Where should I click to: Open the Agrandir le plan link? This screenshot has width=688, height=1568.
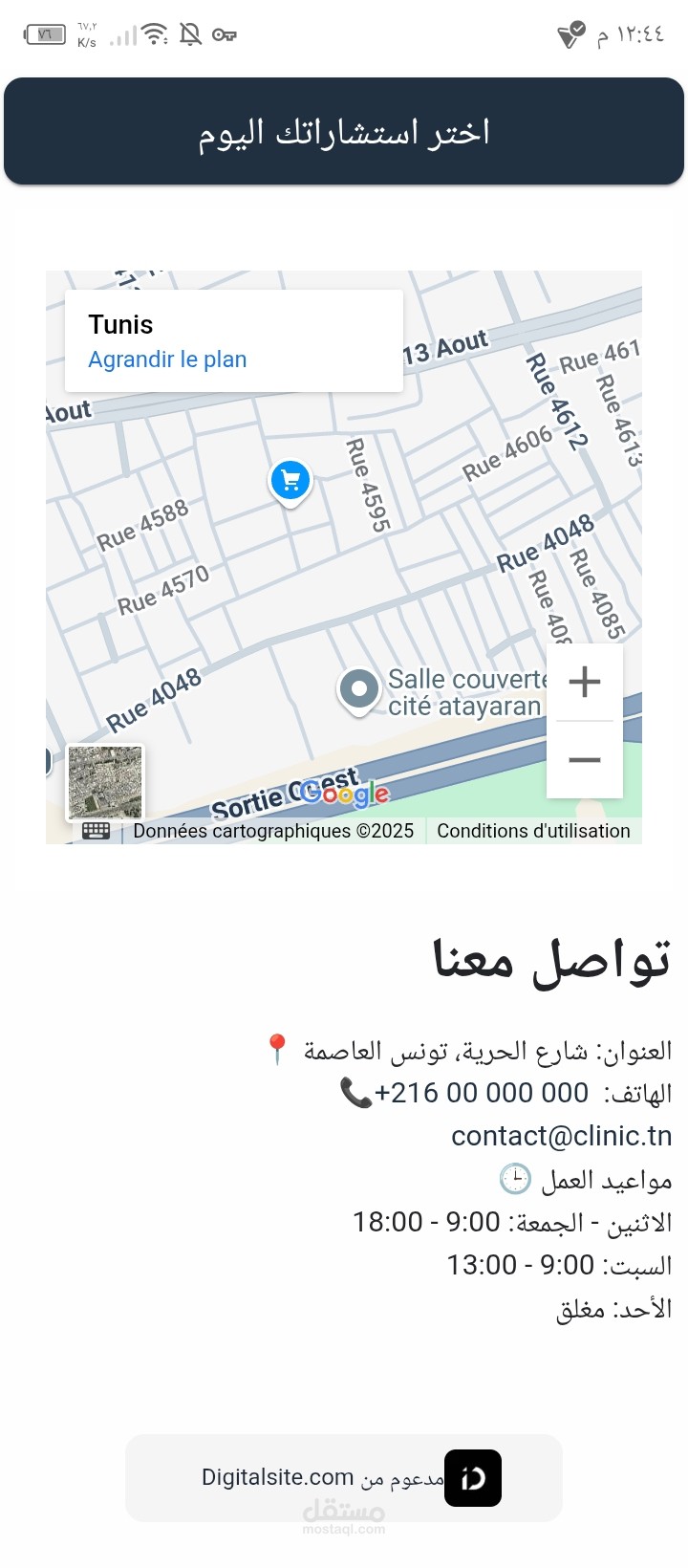pyautogui.click(x=167, y=359)
